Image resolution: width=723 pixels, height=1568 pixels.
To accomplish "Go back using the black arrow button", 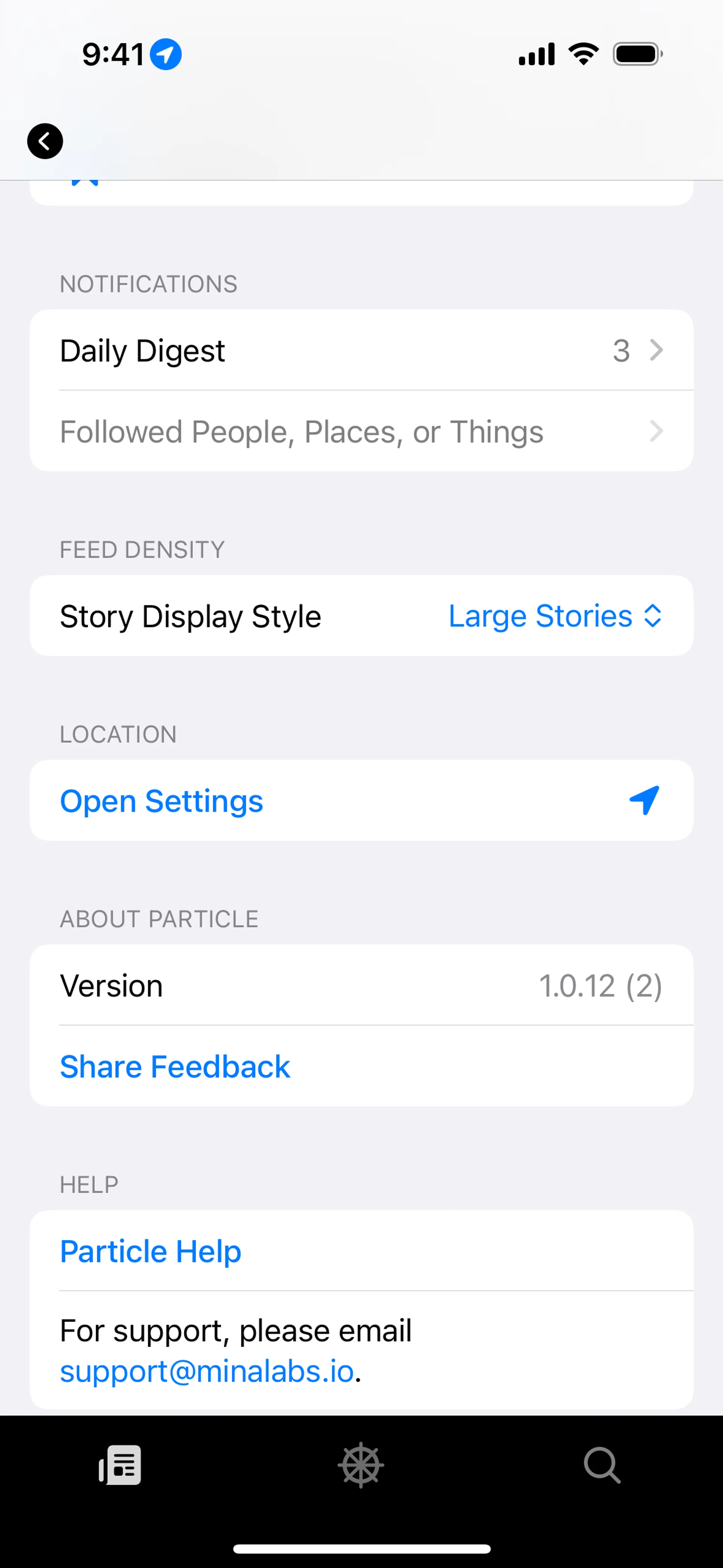I will [x=44, y=141].
